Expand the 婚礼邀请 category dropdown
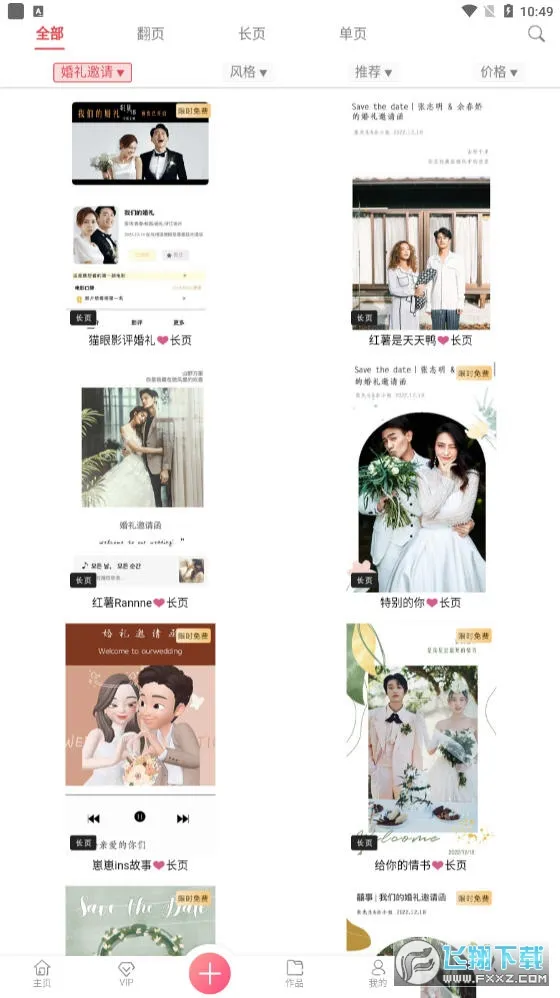Image resolution: width=560 pixels, height=998 pixels. click(92, 72)
